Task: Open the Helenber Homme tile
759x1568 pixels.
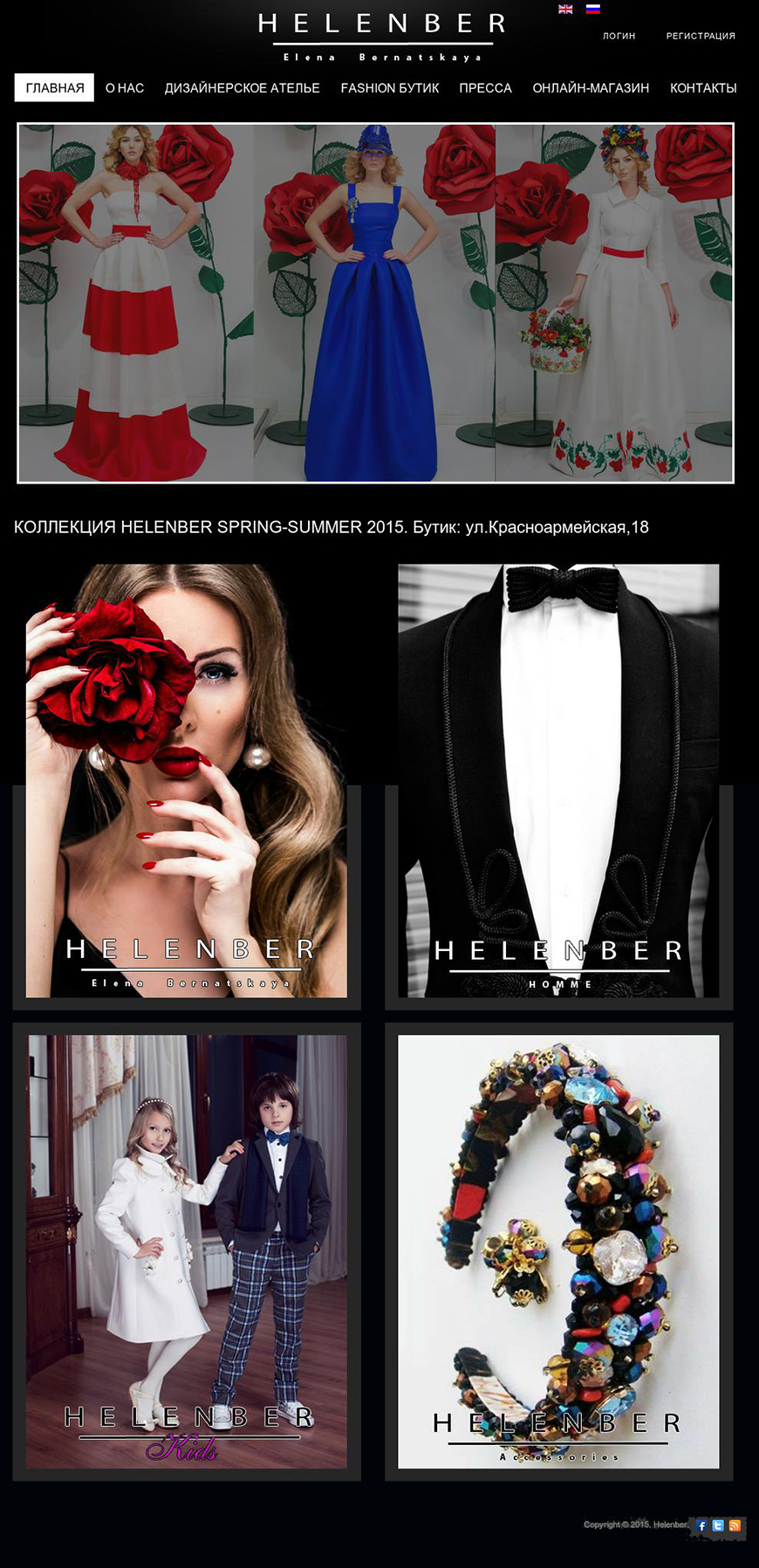Action: click(x=558, y=781)
